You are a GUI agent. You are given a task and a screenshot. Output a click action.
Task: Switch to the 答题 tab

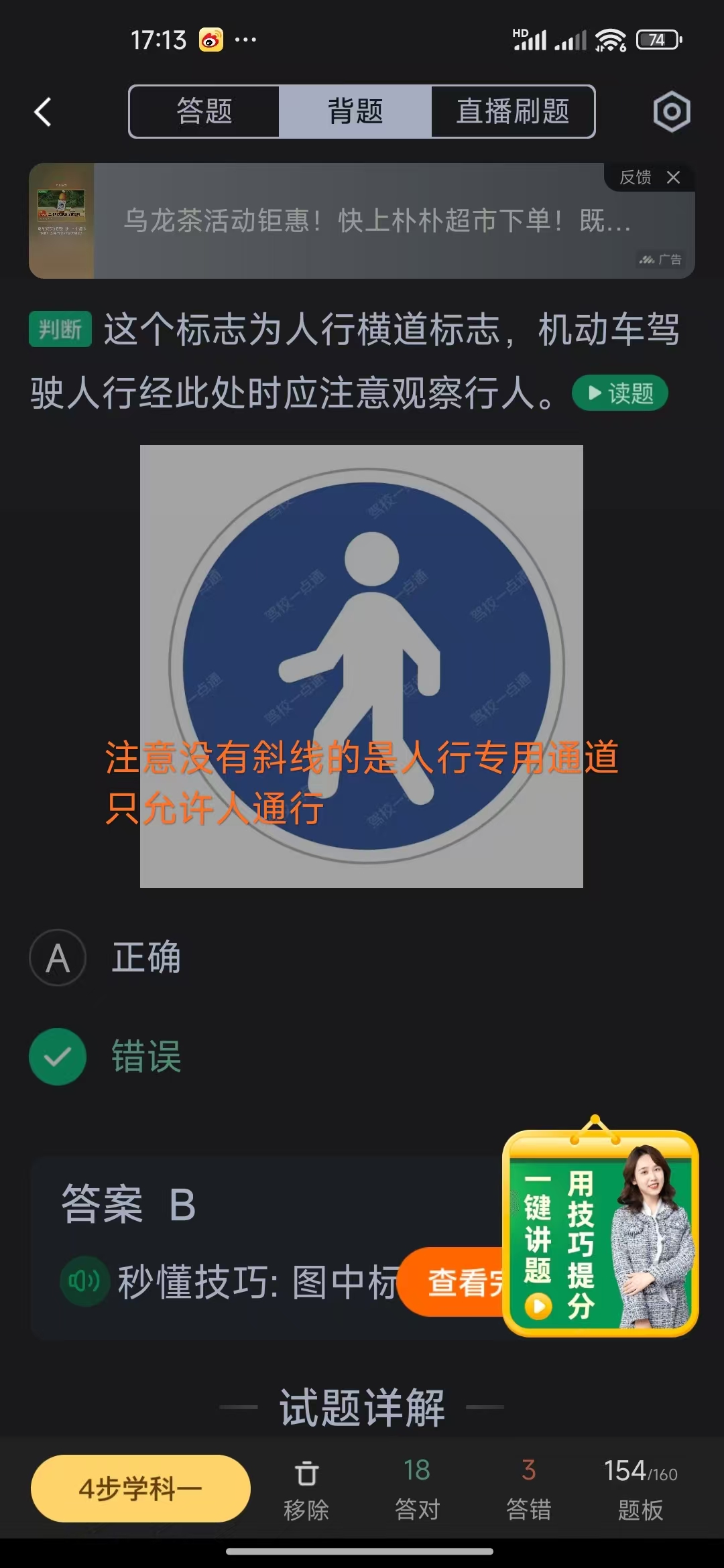tap(204, 112)
